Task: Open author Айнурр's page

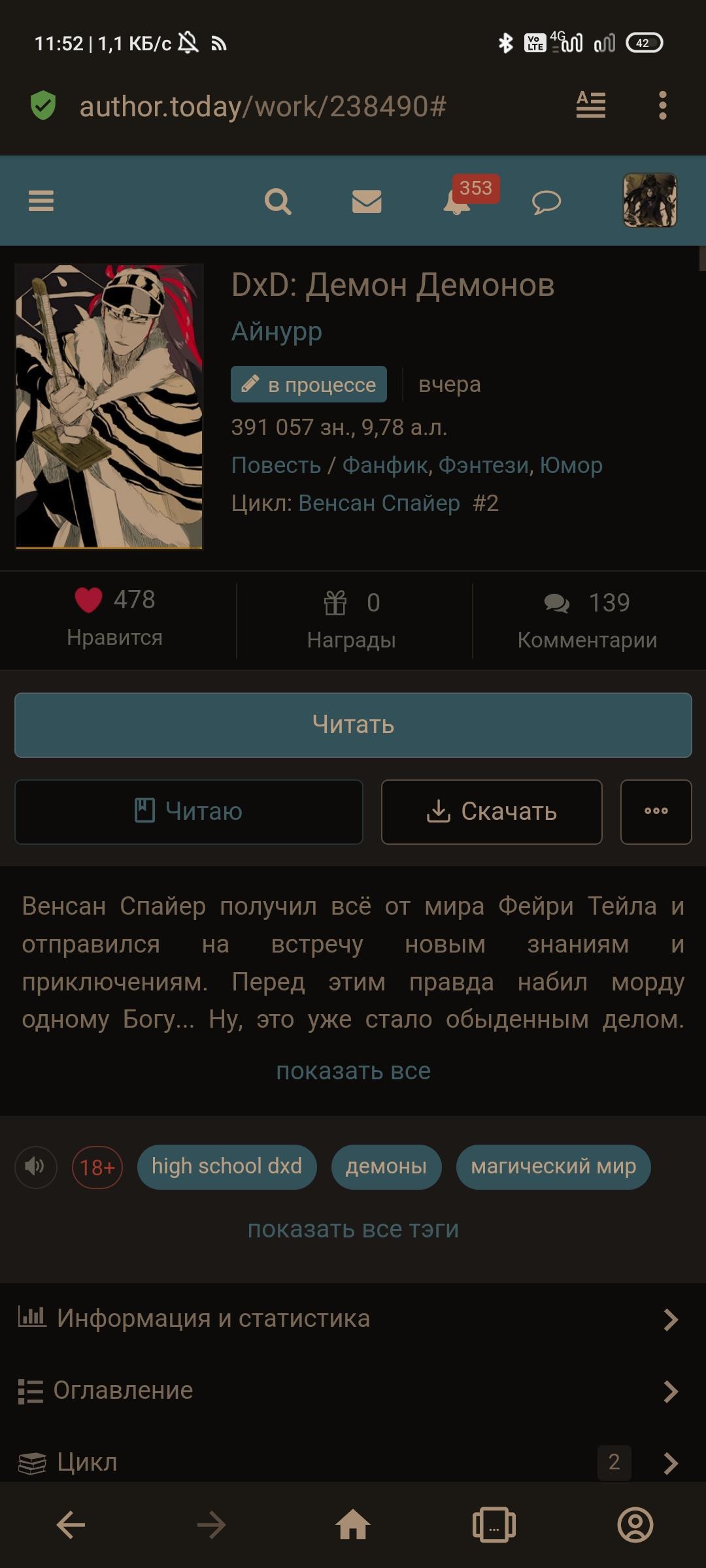Action: 277,331
